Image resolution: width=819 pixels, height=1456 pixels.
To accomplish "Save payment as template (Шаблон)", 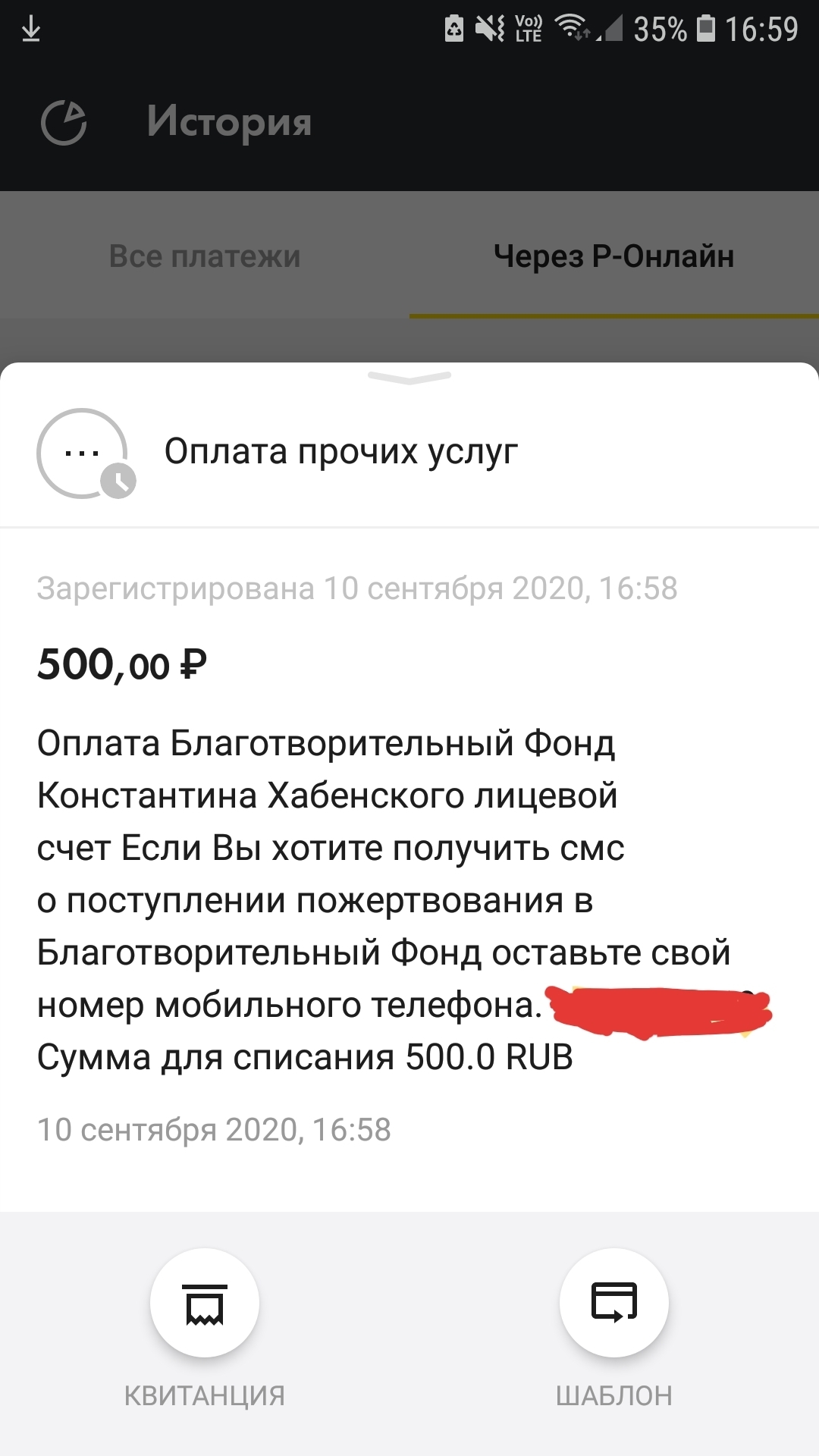I will (613, 1304).
